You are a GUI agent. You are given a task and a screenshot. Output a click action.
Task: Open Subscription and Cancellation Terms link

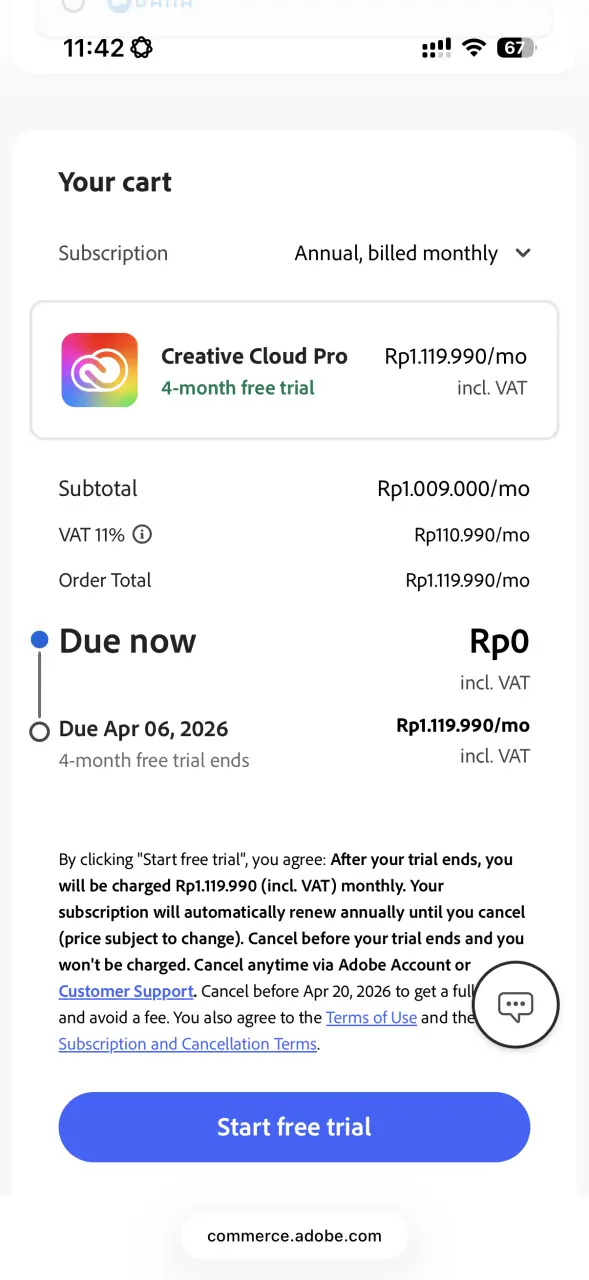(188, 1044)
